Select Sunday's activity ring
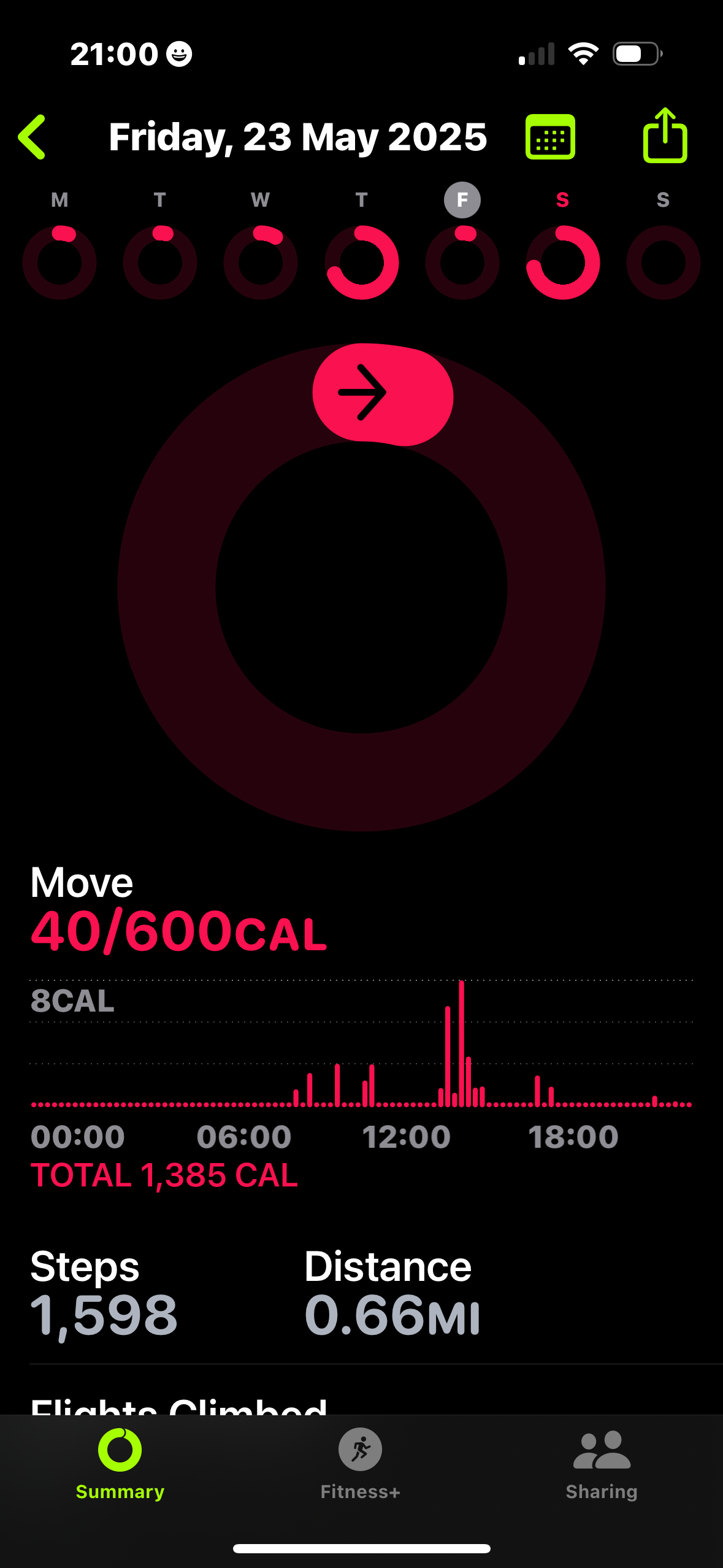This screenshot has height=1568, width=723. tap(664, 262)
